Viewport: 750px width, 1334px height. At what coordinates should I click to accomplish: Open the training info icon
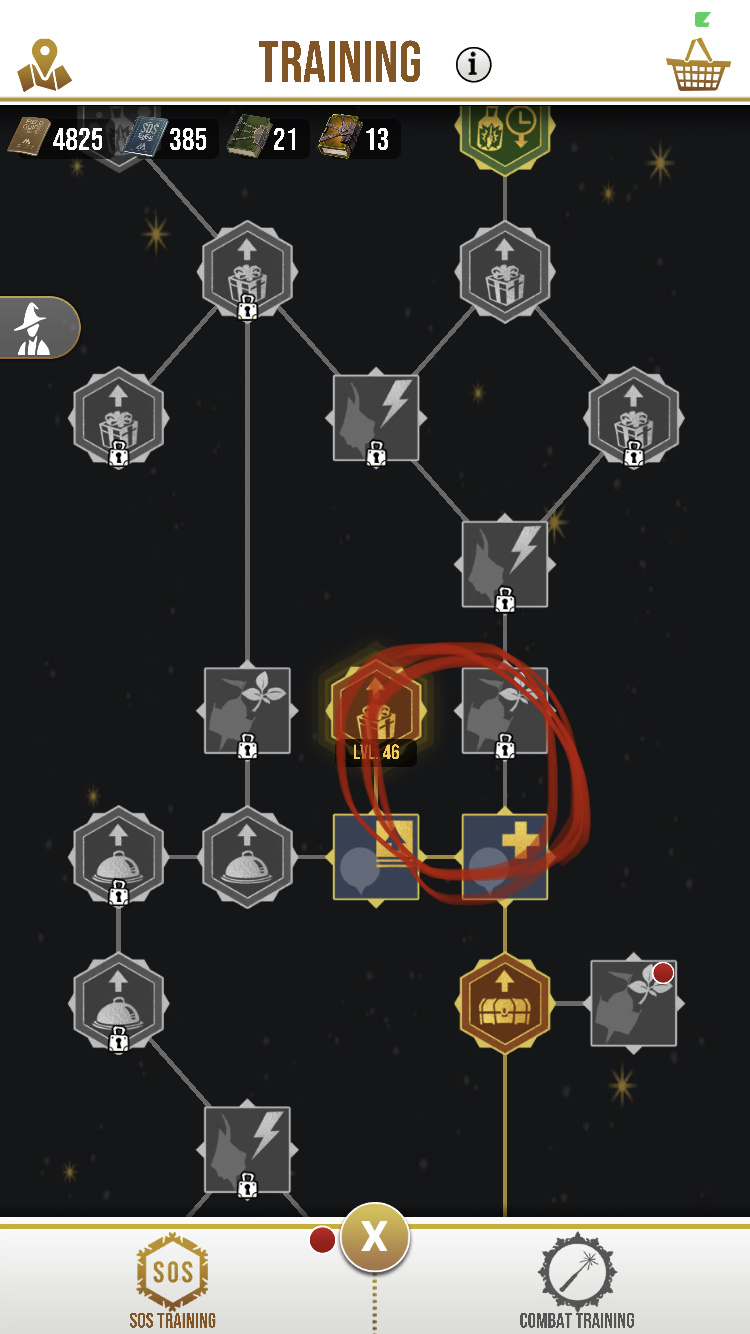(x=473, y=65)
